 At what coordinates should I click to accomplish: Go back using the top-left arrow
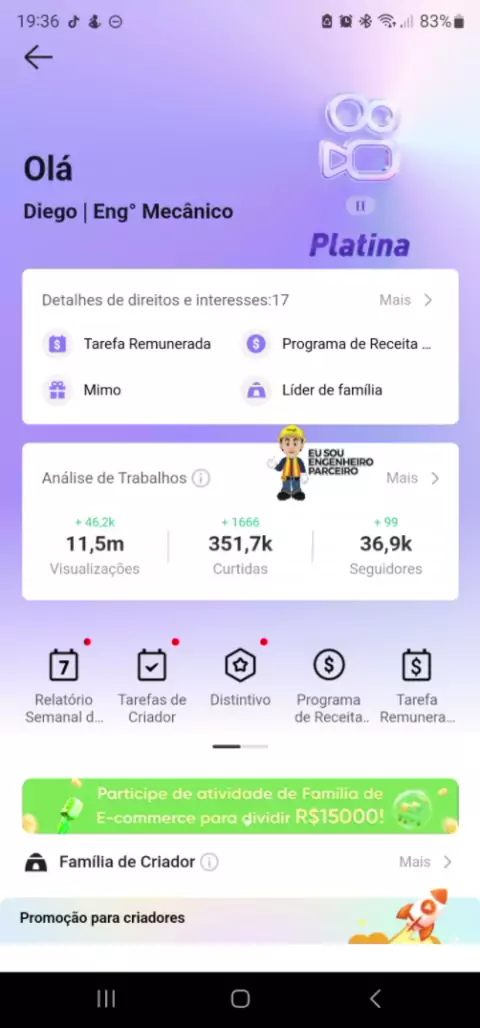pos(38,58)
